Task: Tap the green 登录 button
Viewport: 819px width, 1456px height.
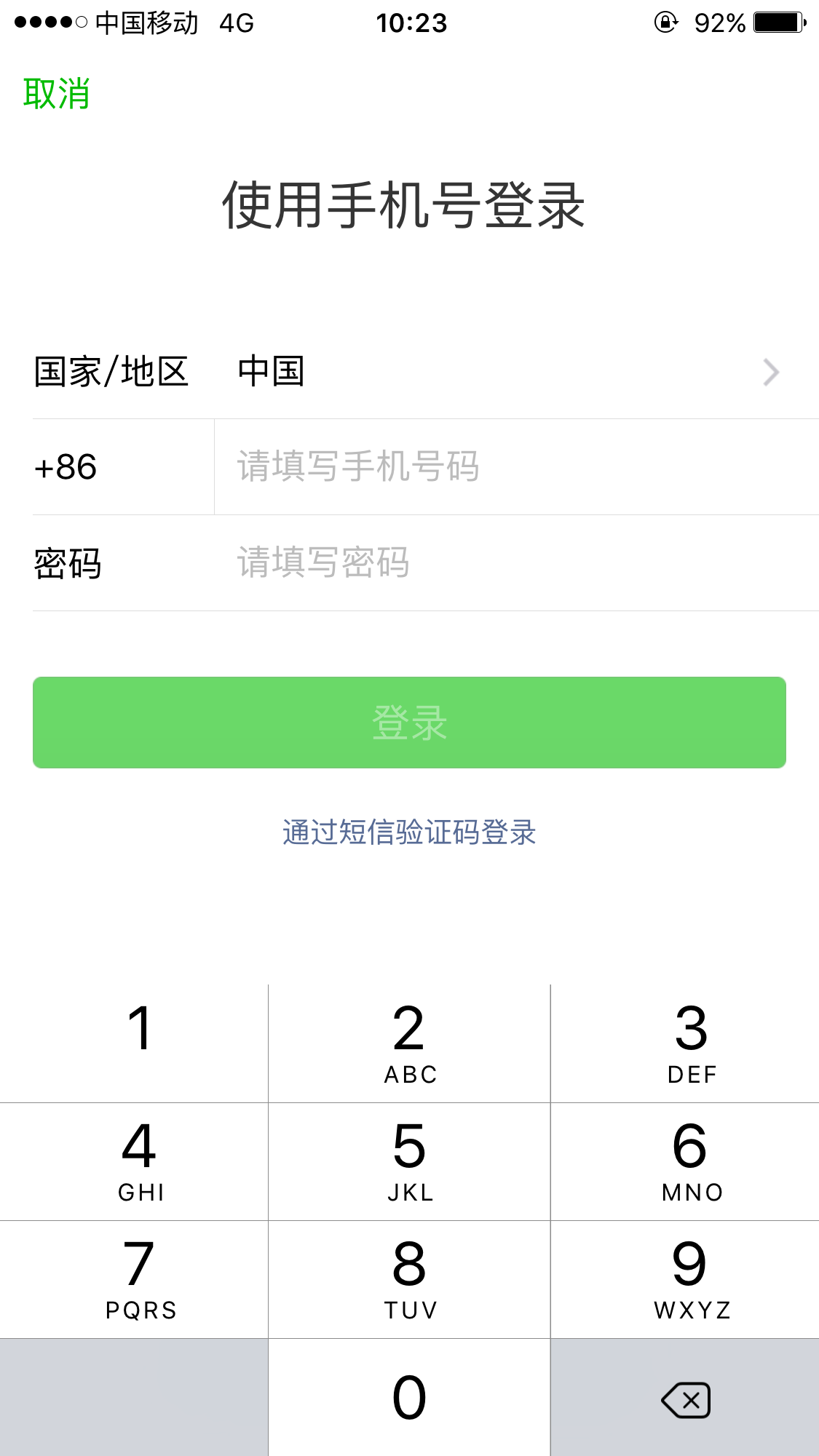Action: click(x=409, y=723)
